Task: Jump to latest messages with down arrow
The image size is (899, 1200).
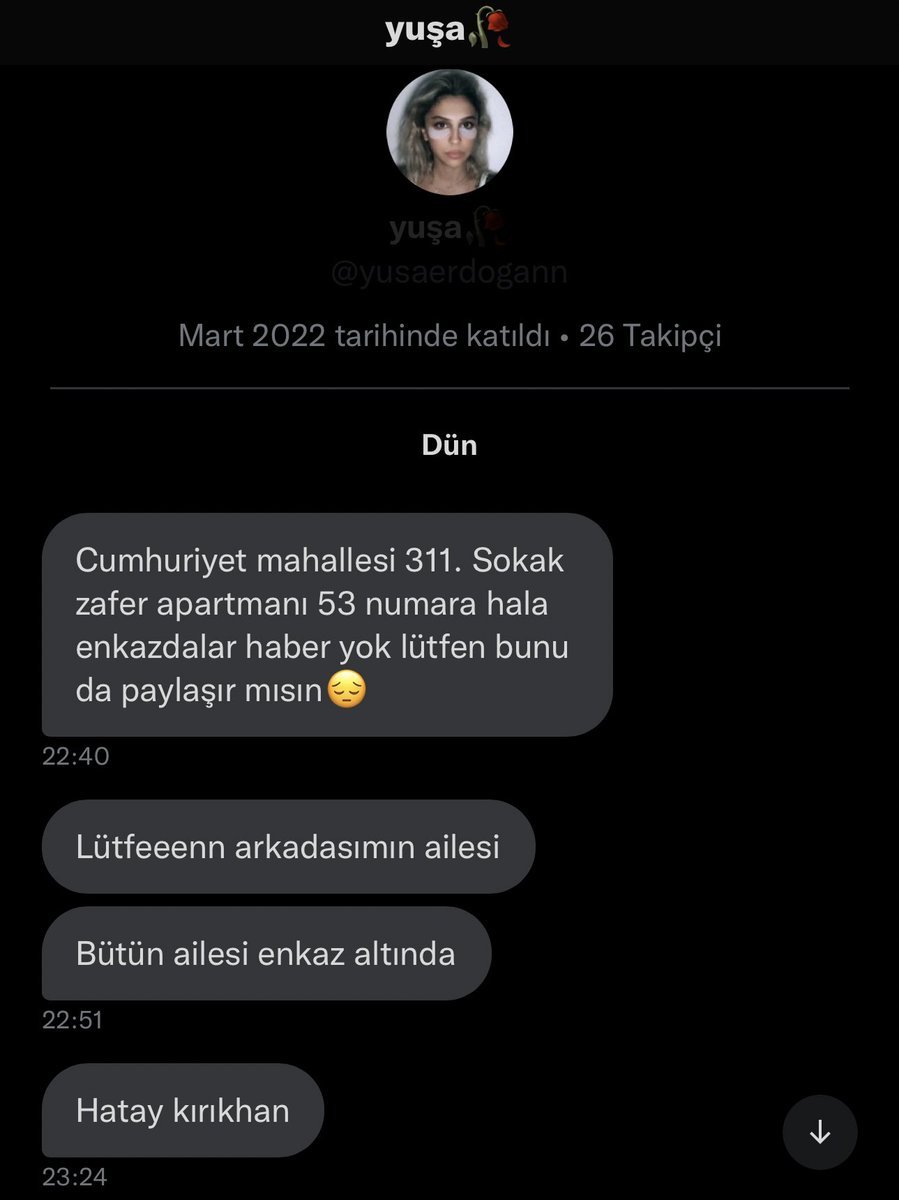Action: pos(820,1132)
